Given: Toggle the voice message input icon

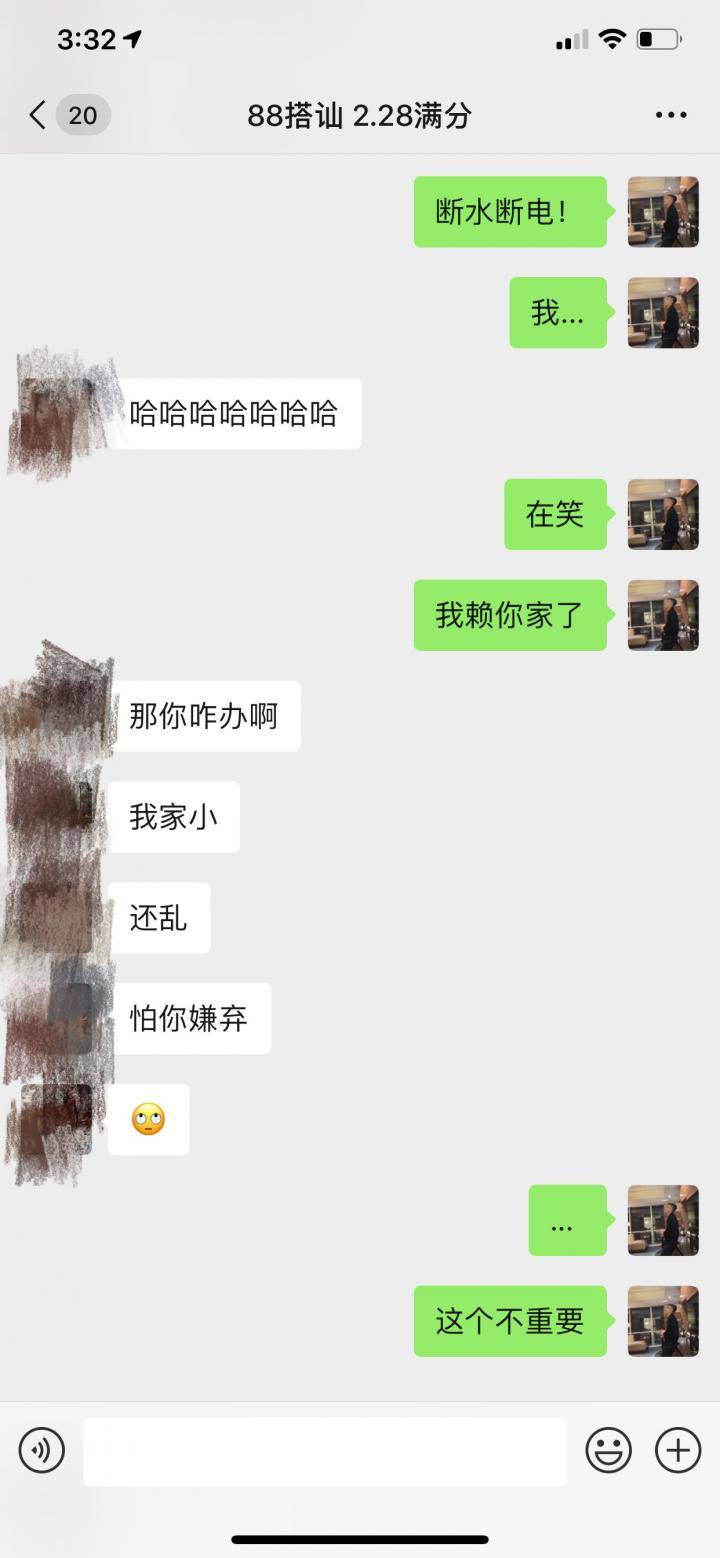Looking at the screenshot, I should [x=41, y=1450].
